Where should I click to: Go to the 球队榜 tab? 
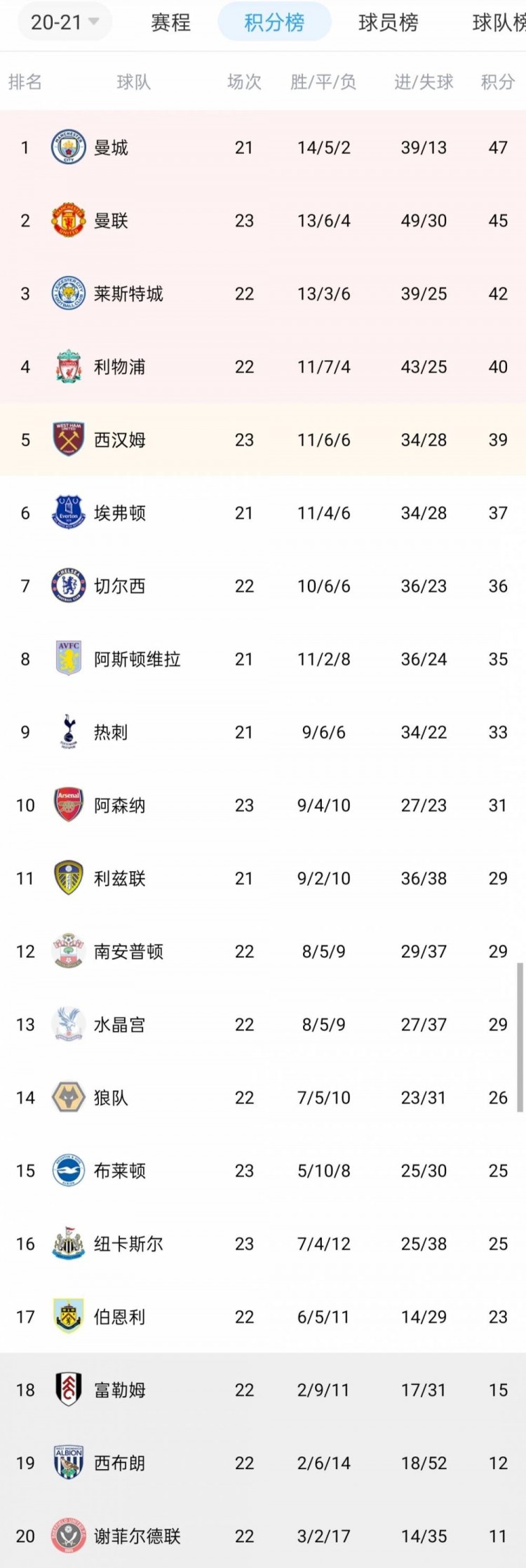coord(499,22)
